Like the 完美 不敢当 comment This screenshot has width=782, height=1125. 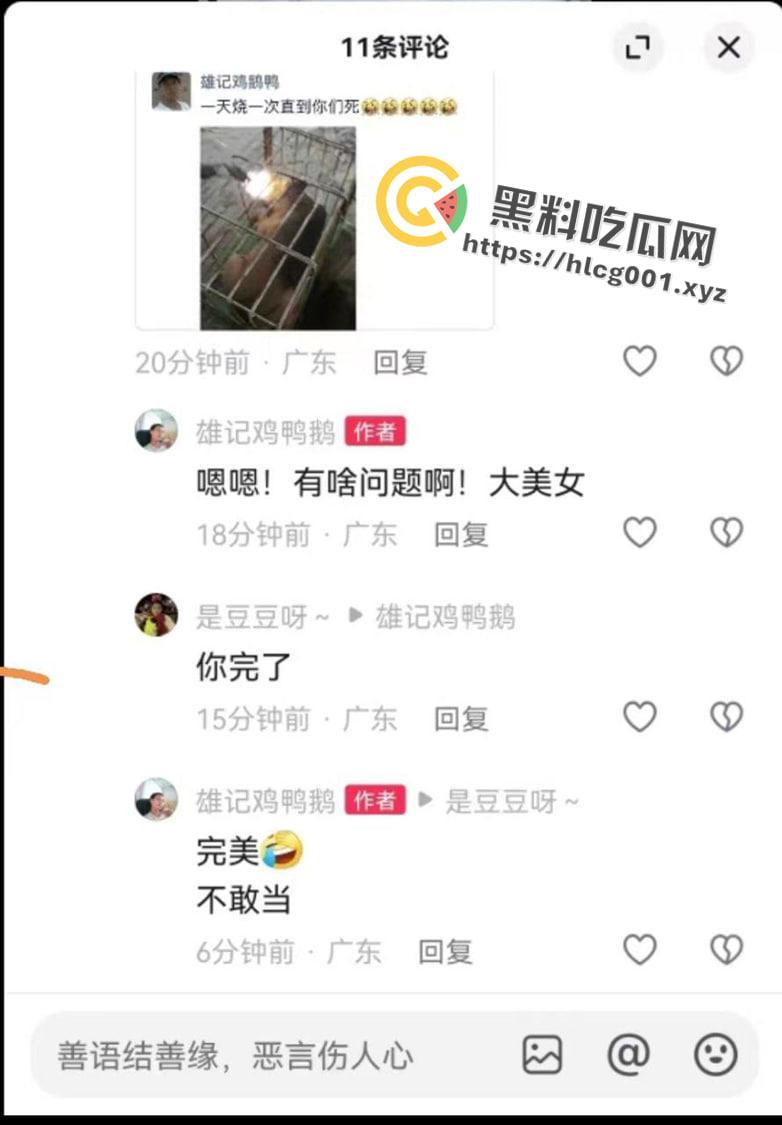click(x=640, y=949)
